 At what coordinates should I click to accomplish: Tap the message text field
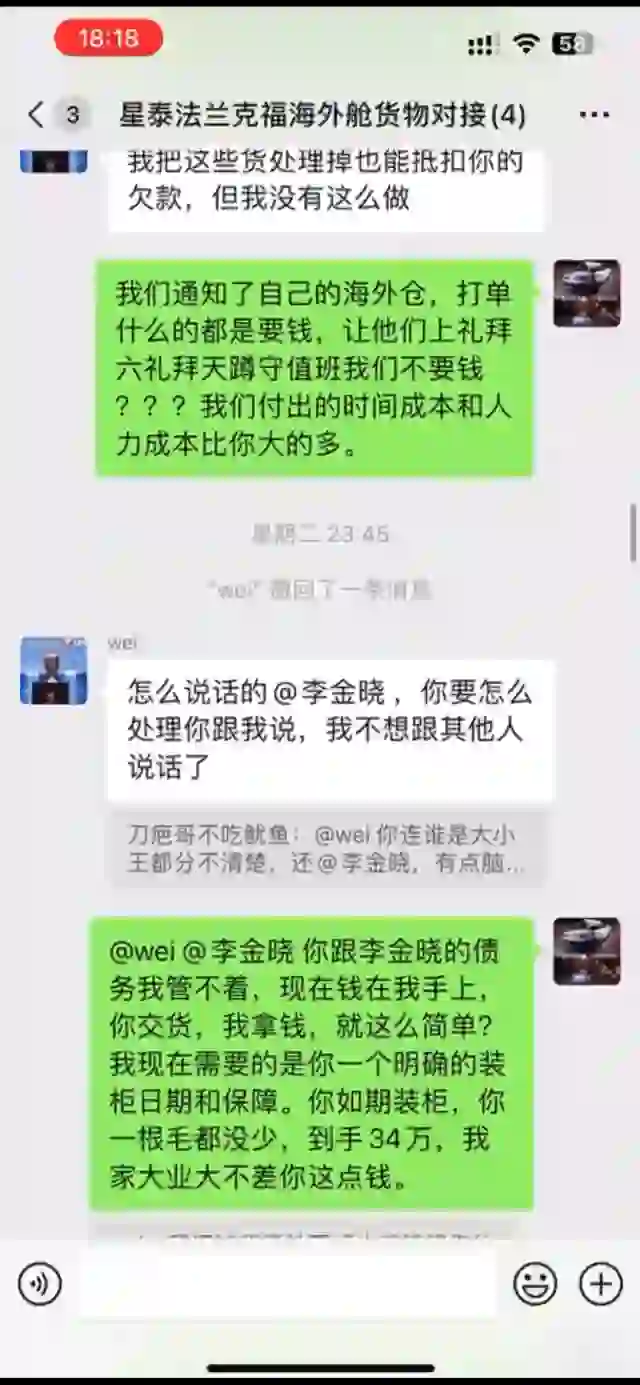click(288, 1283)
